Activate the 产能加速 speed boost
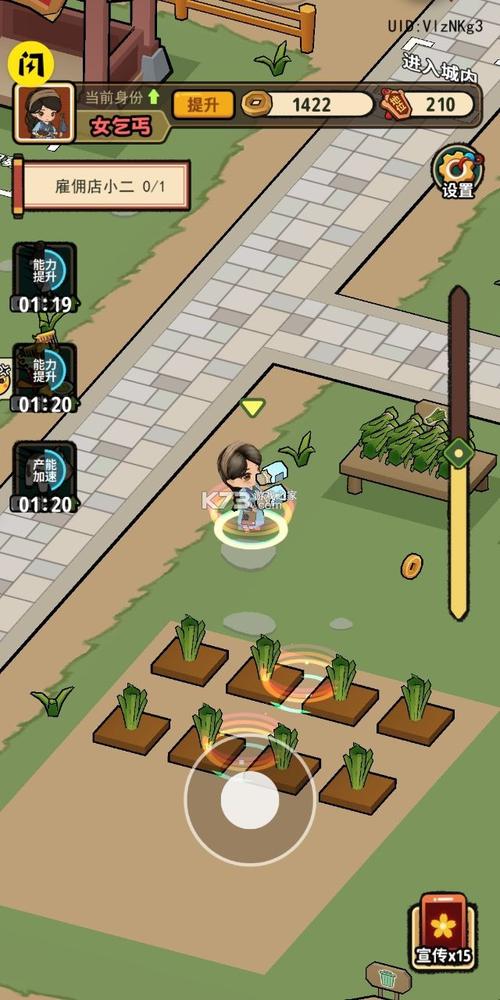 click(x=45, y=477)
